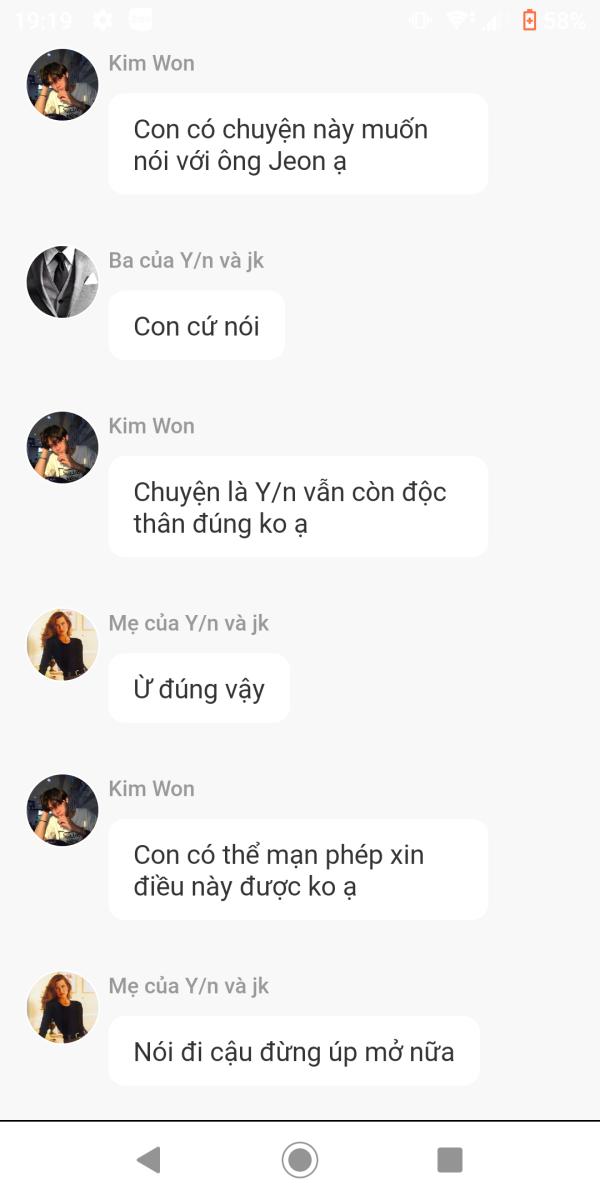Image resolution: width=600 pixels, height=1200 pixels.
Task: Return to the home screen
Action: (x=300, y=1160)
